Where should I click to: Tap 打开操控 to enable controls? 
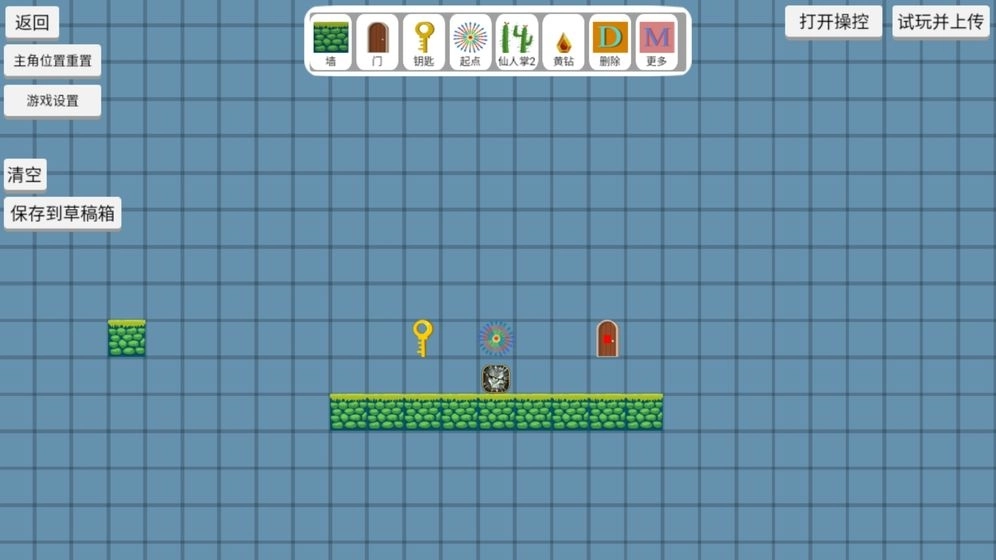point(833,21)
